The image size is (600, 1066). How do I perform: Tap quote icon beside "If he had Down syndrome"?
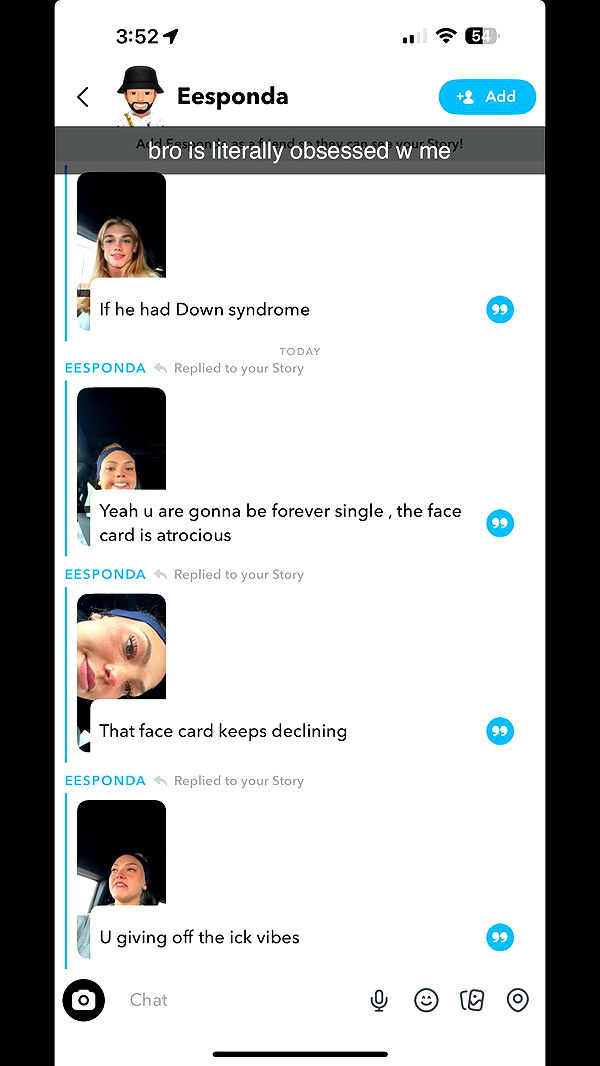point(500,310)
